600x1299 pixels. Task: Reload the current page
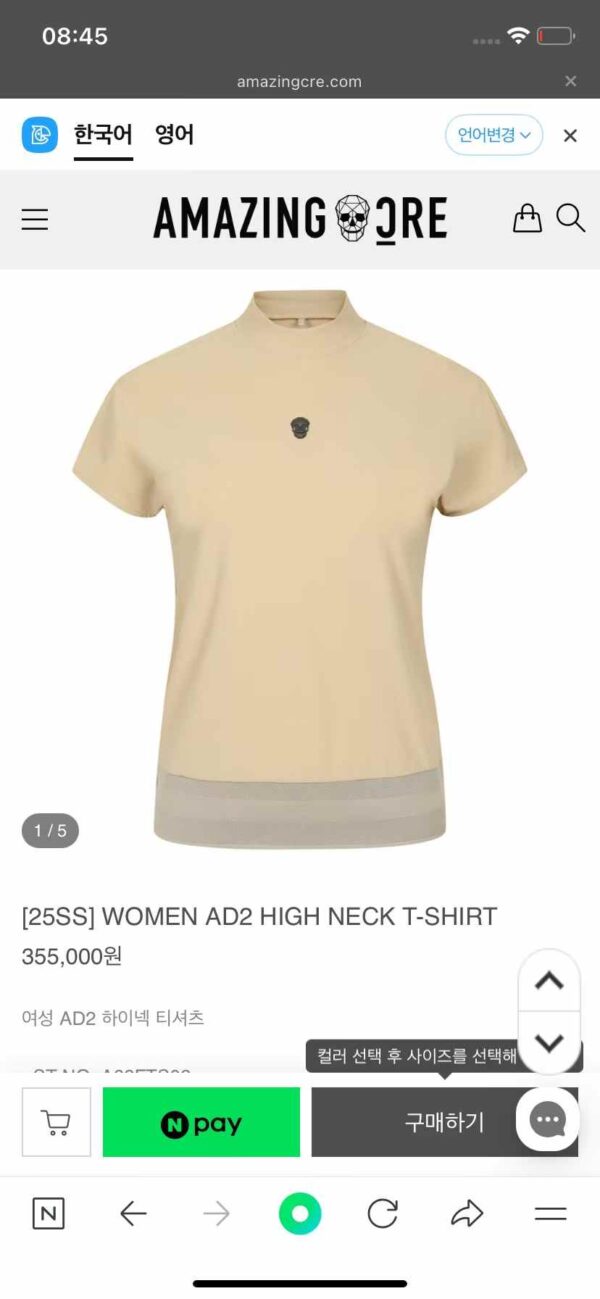pyautogui.click(x=383, y=1214)
